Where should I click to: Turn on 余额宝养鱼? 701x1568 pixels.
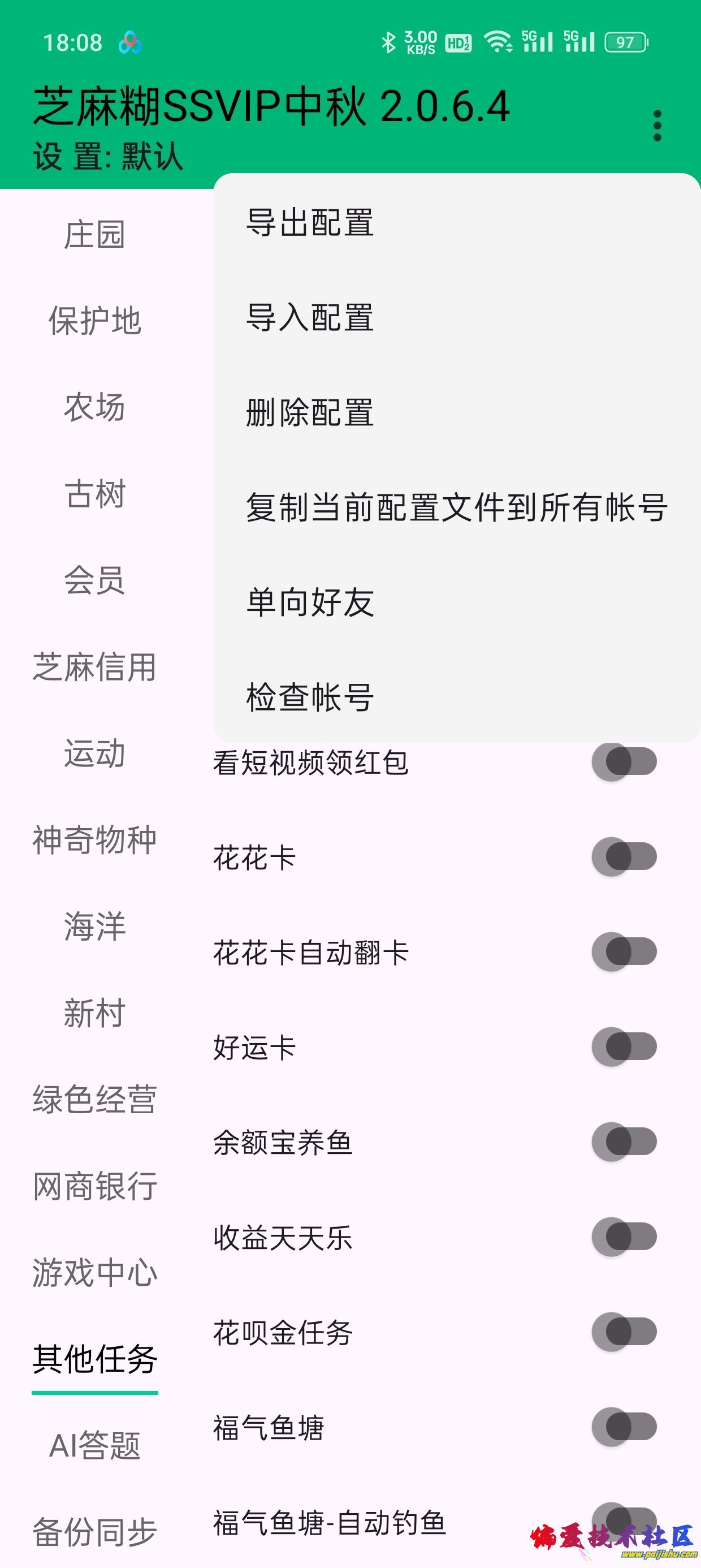(x=624, y=1142)
